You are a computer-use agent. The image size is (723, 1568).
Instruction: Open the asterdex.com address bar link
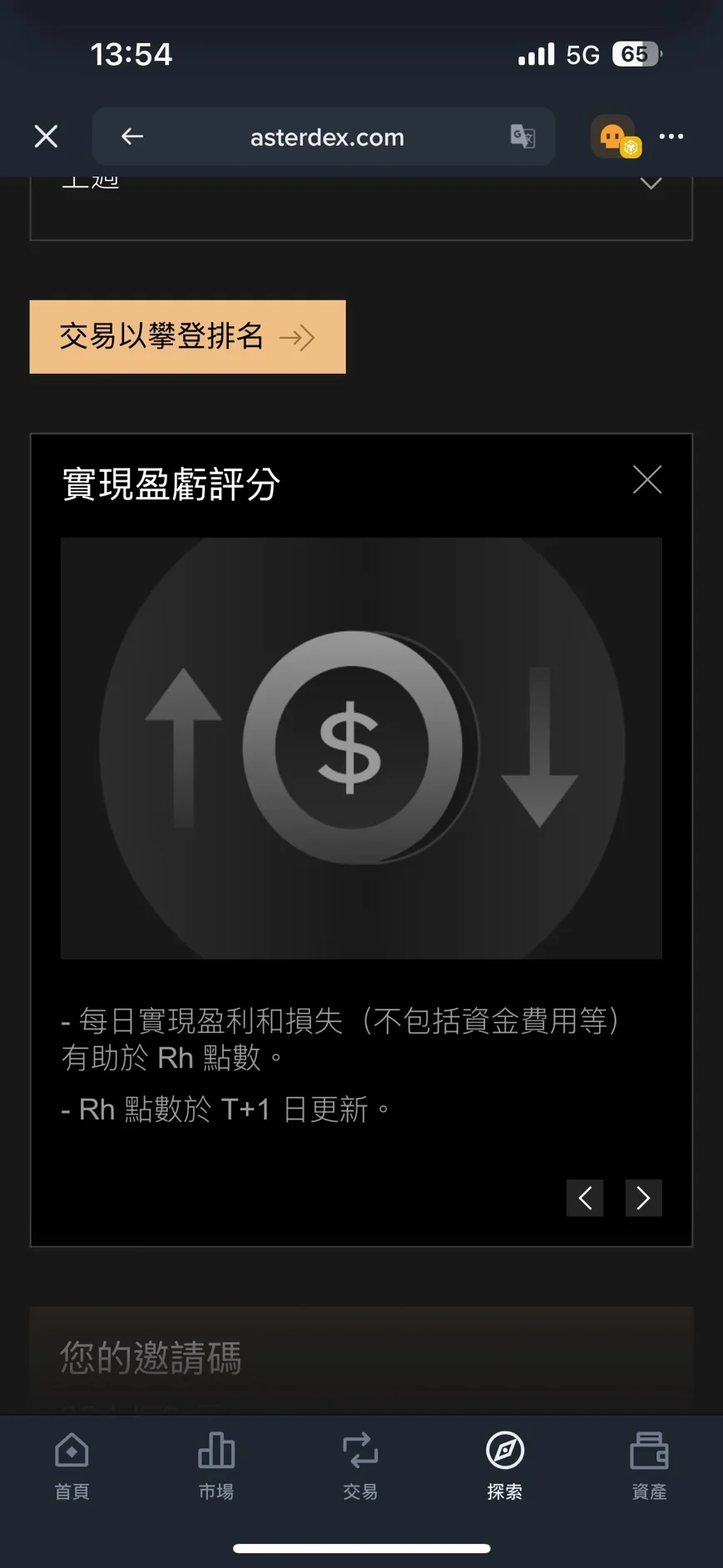(x=325, y=136)
